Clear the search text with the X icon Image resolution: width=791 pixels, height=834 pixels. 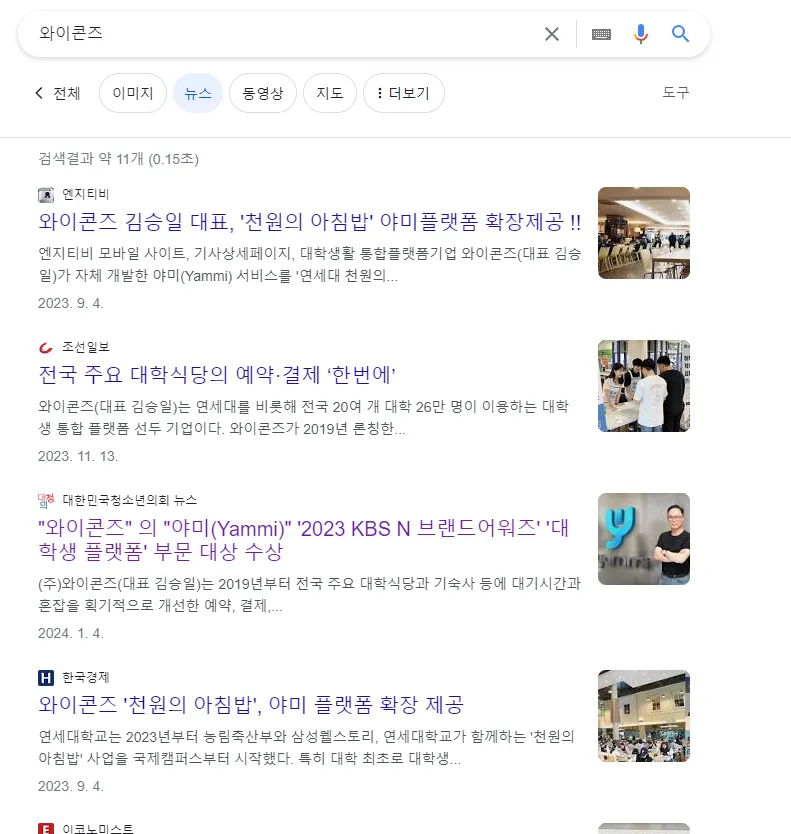552,34
